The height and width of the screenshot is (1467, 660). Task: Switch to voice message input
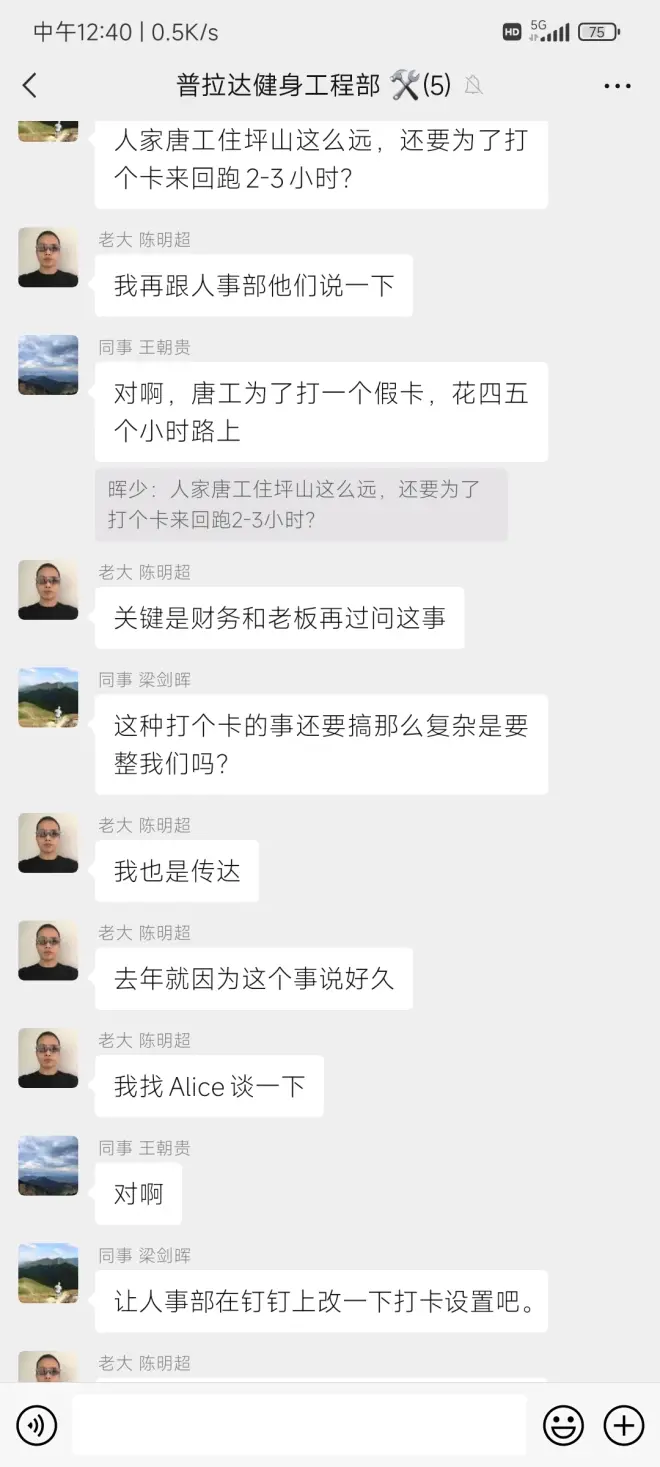coord(37,1425)
